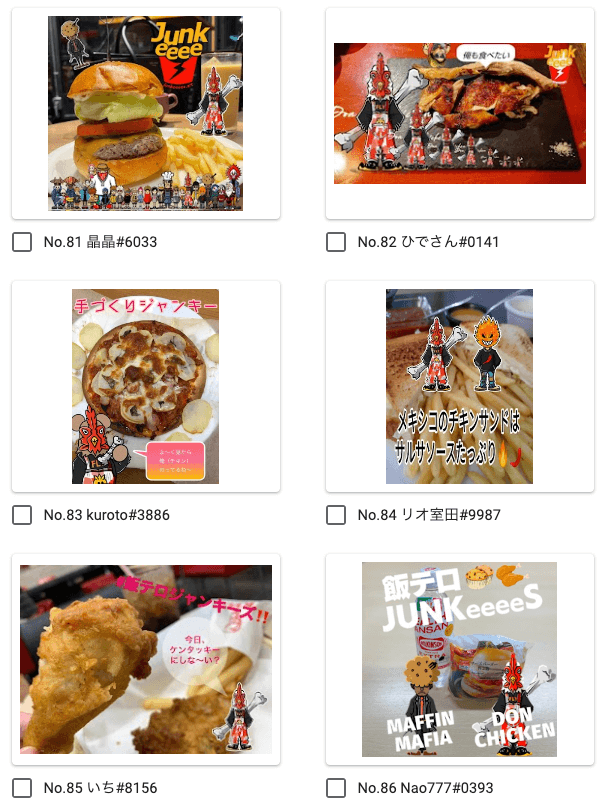
Task: View the No.82 grilled chicken image card
Action: coord(460,113)
